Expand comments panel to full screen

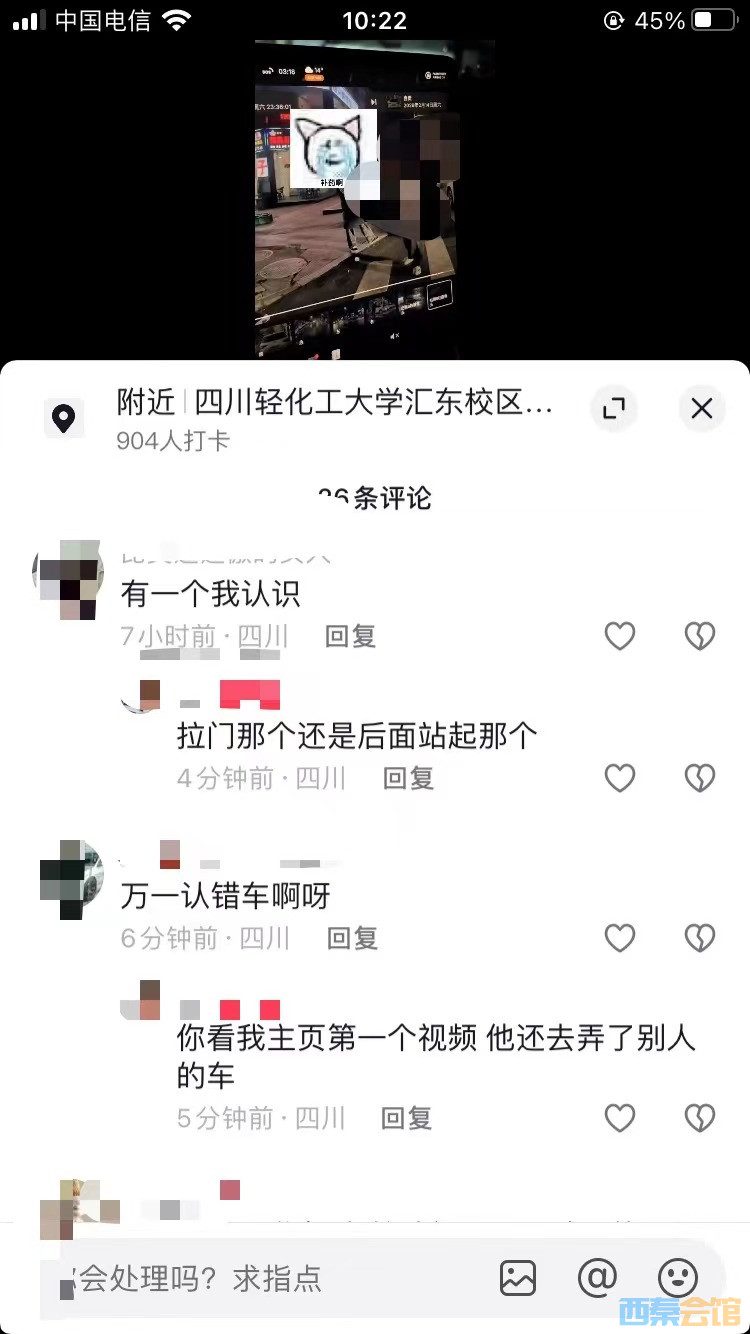[613, 408]
